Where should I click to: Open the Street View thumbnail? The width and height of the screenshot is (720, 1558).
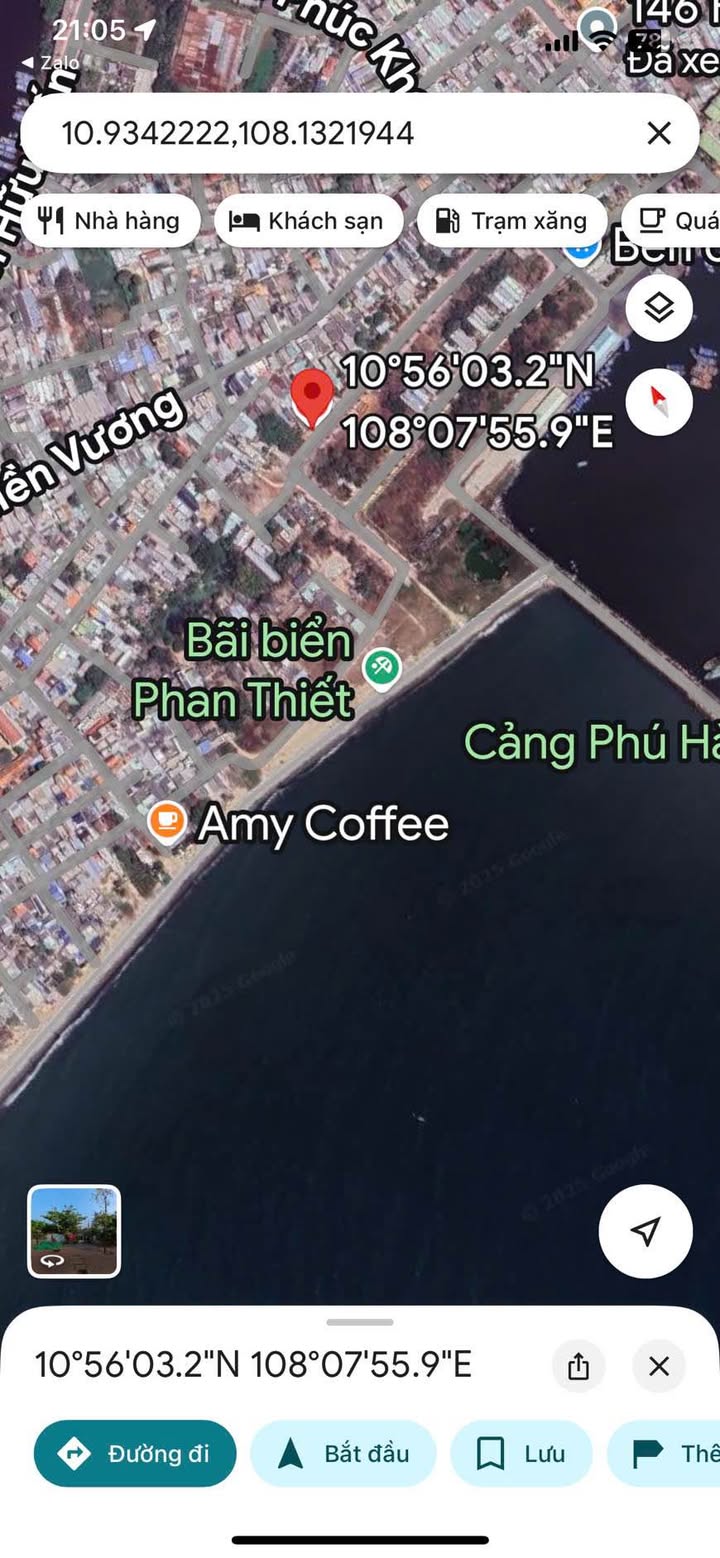pos(74,1231)
